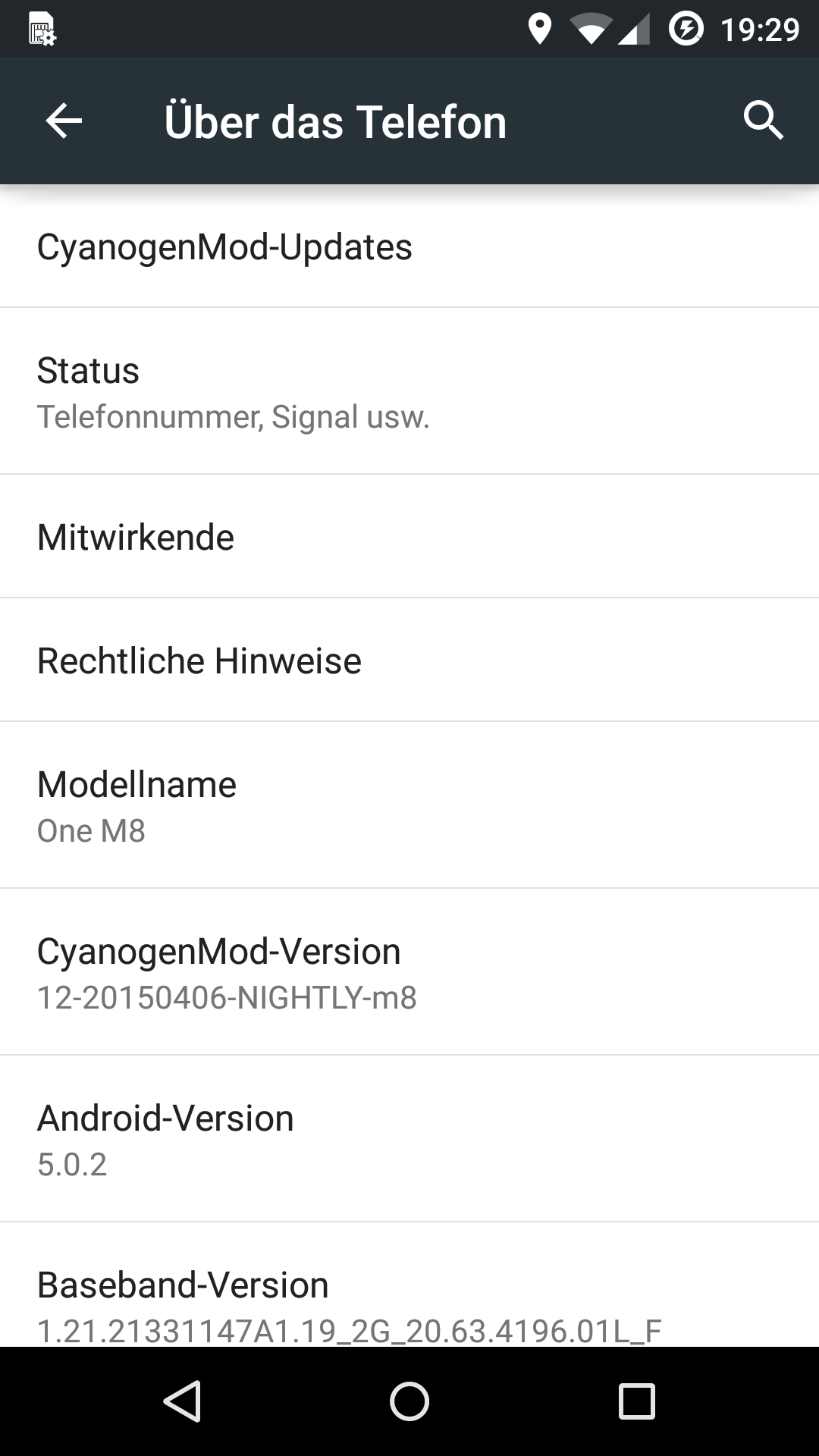Open Mitwirkende
819x1456 pixels.
pos(409,537)
